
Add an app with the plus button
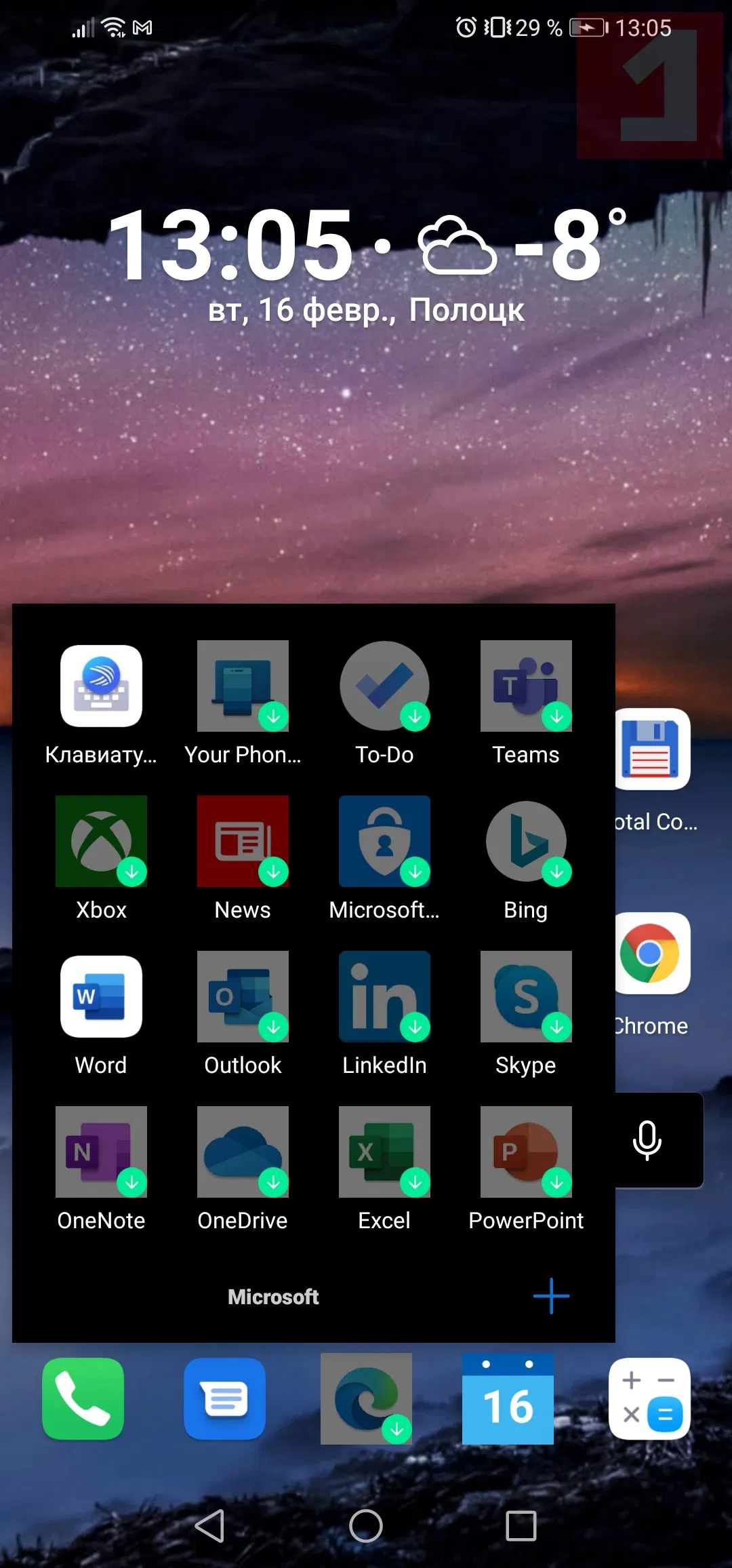point(551,1296)
